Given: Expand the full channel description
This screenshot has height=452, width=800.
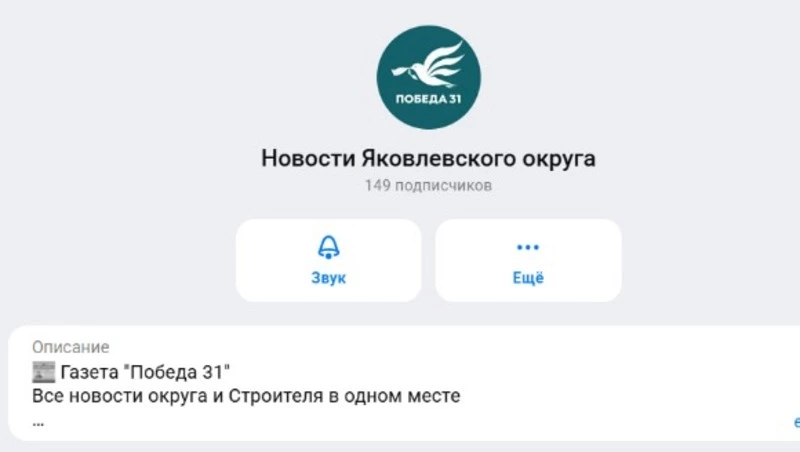Looking at the screenshot, I should 794,421.
